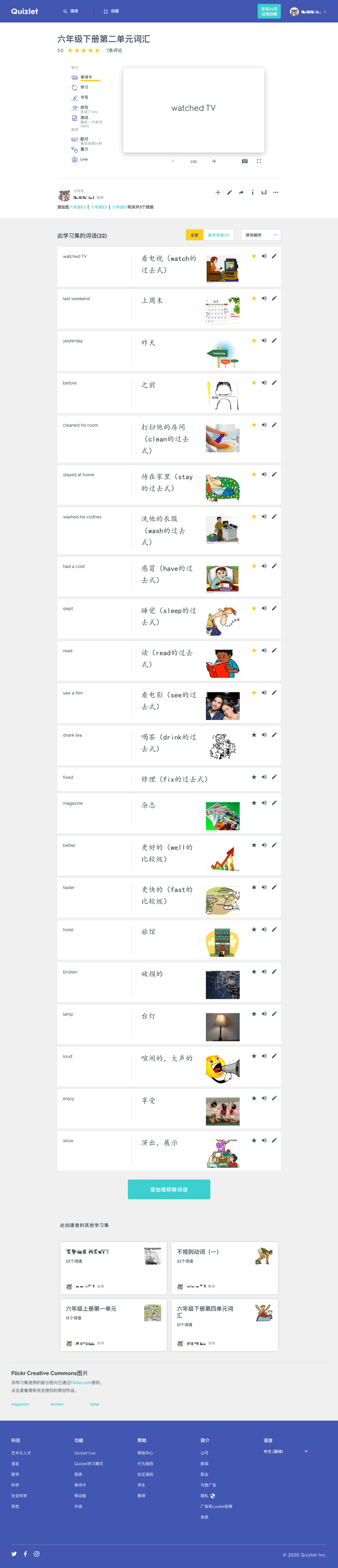
Task: Open the 创建 (create) menu
Action: tap(111, 11)
